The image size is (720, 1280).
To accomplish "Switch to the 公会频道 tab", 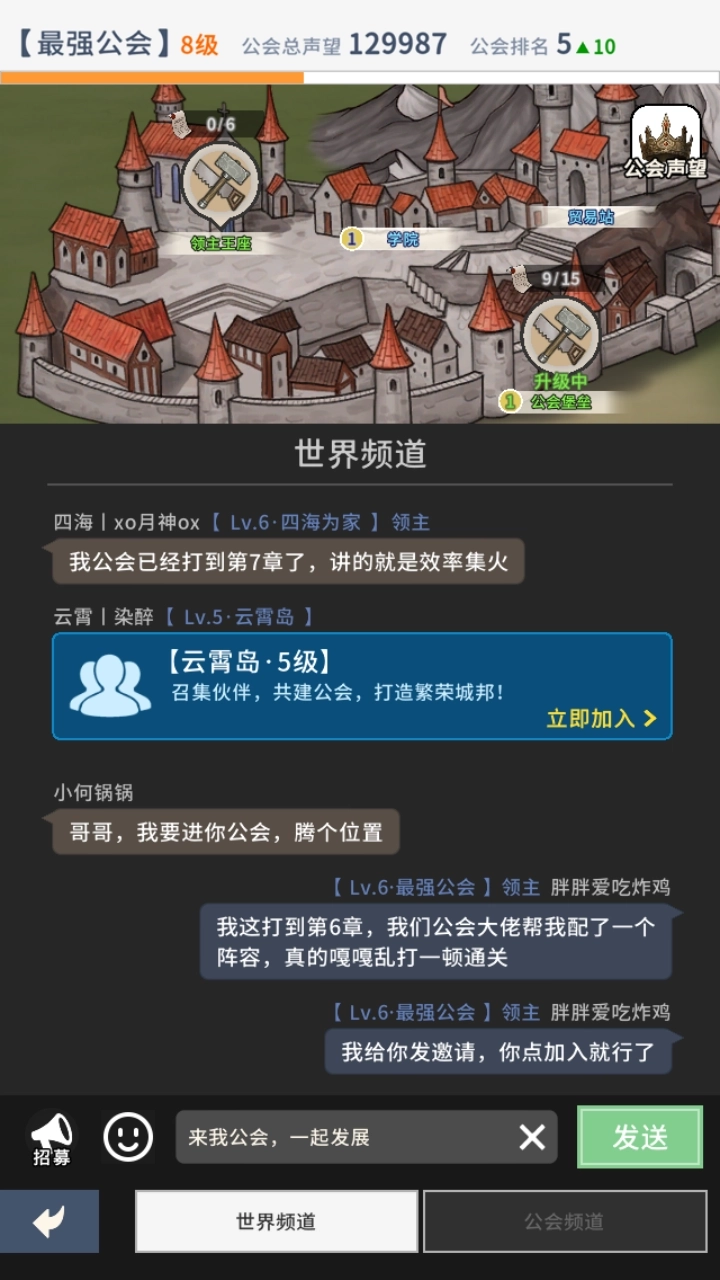I will (564, 1221).
